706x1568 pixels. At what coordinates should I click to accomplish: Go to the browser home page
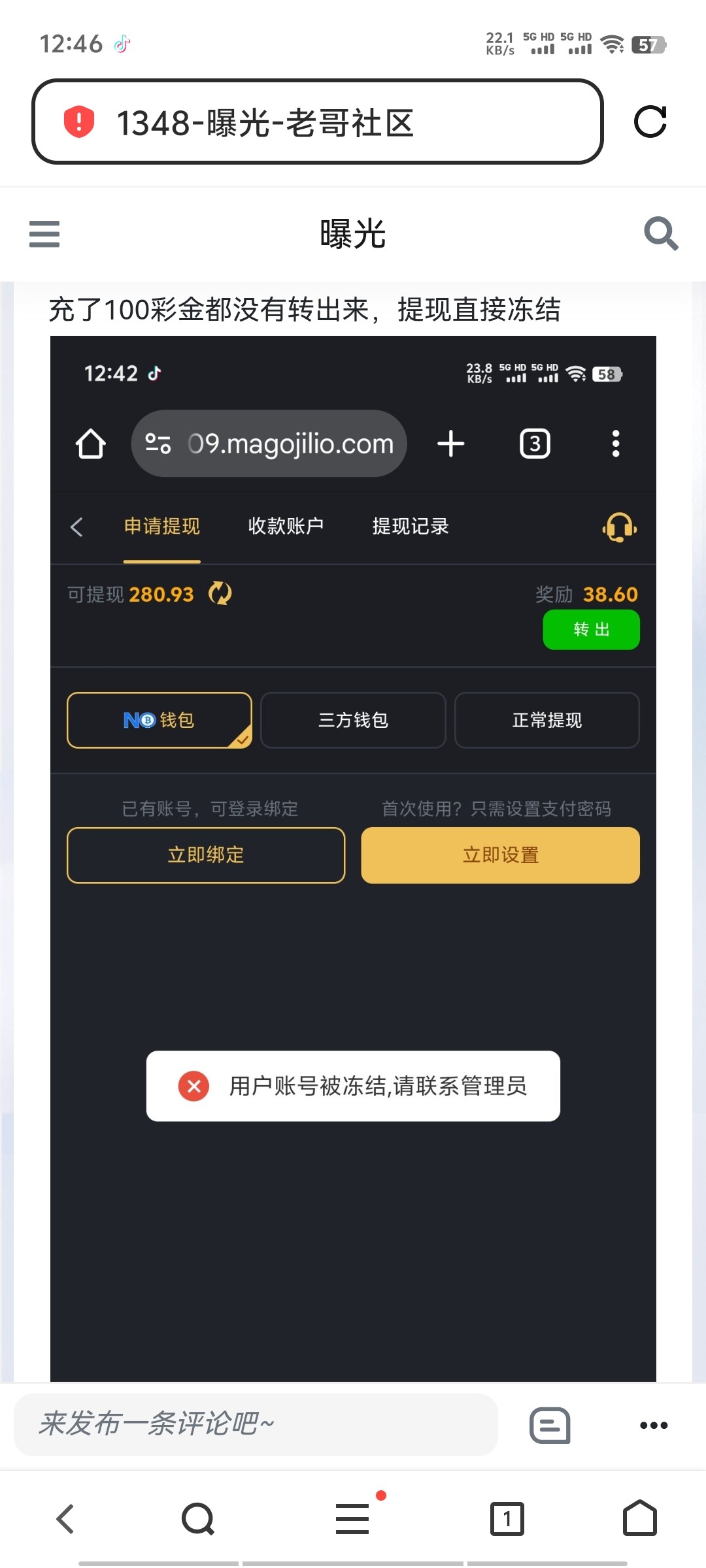point(640,1518)
